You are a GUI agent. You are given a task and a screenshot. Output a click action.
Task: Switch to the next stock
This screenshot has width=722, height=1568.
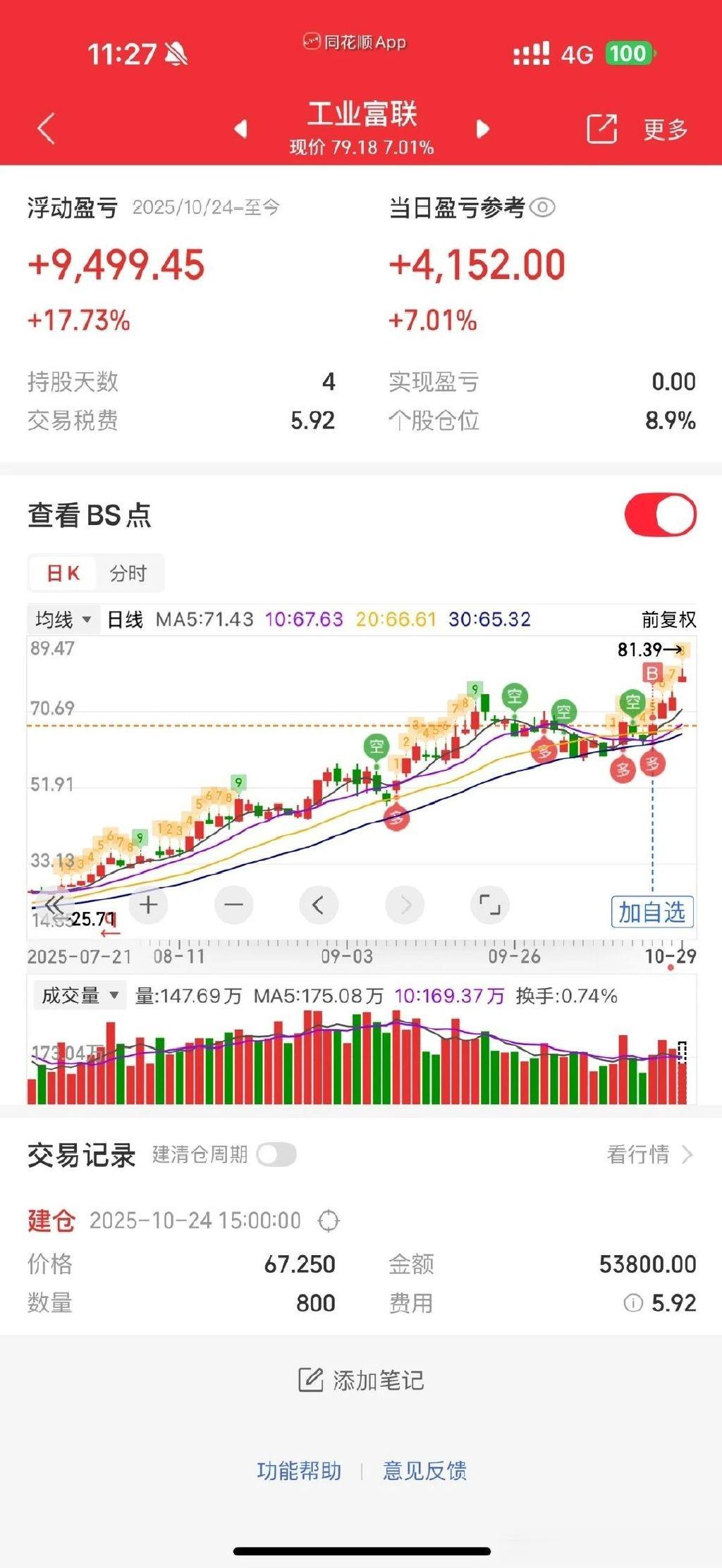click(x=483, y=129)
